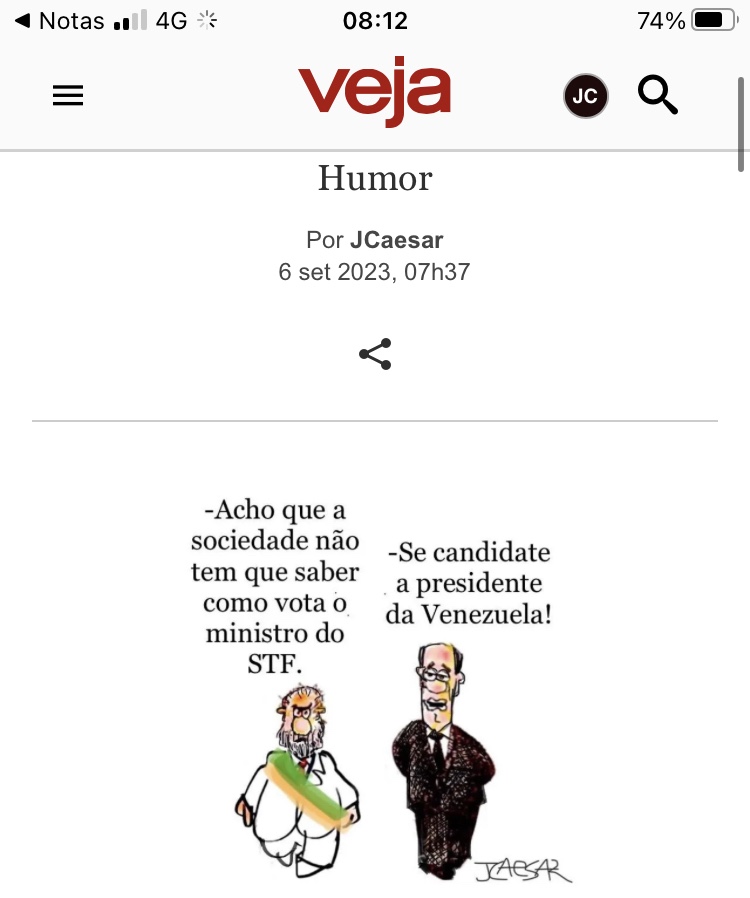Return to Notas app

60,20
